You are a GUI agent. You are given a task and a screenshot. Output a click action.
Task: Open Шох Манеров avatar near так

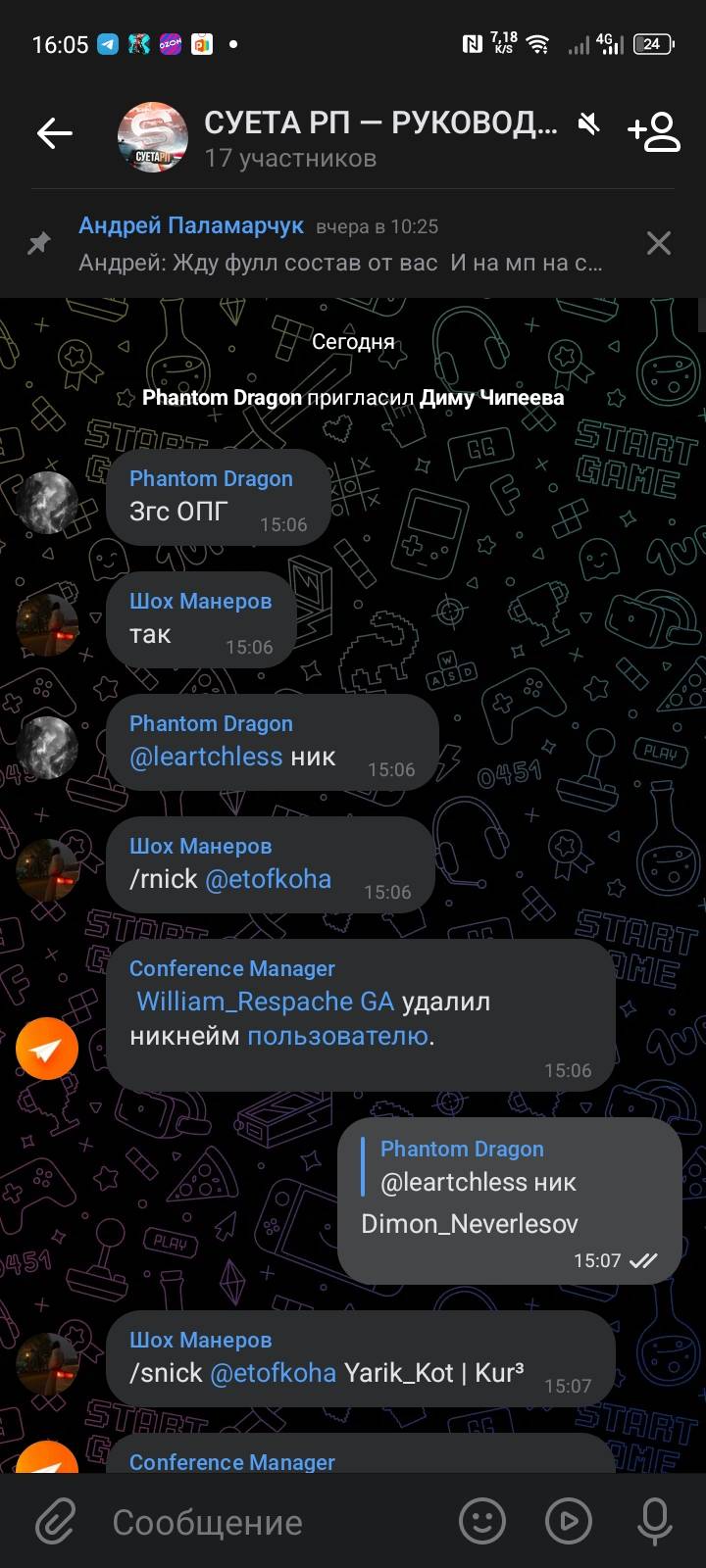(47, 624)
